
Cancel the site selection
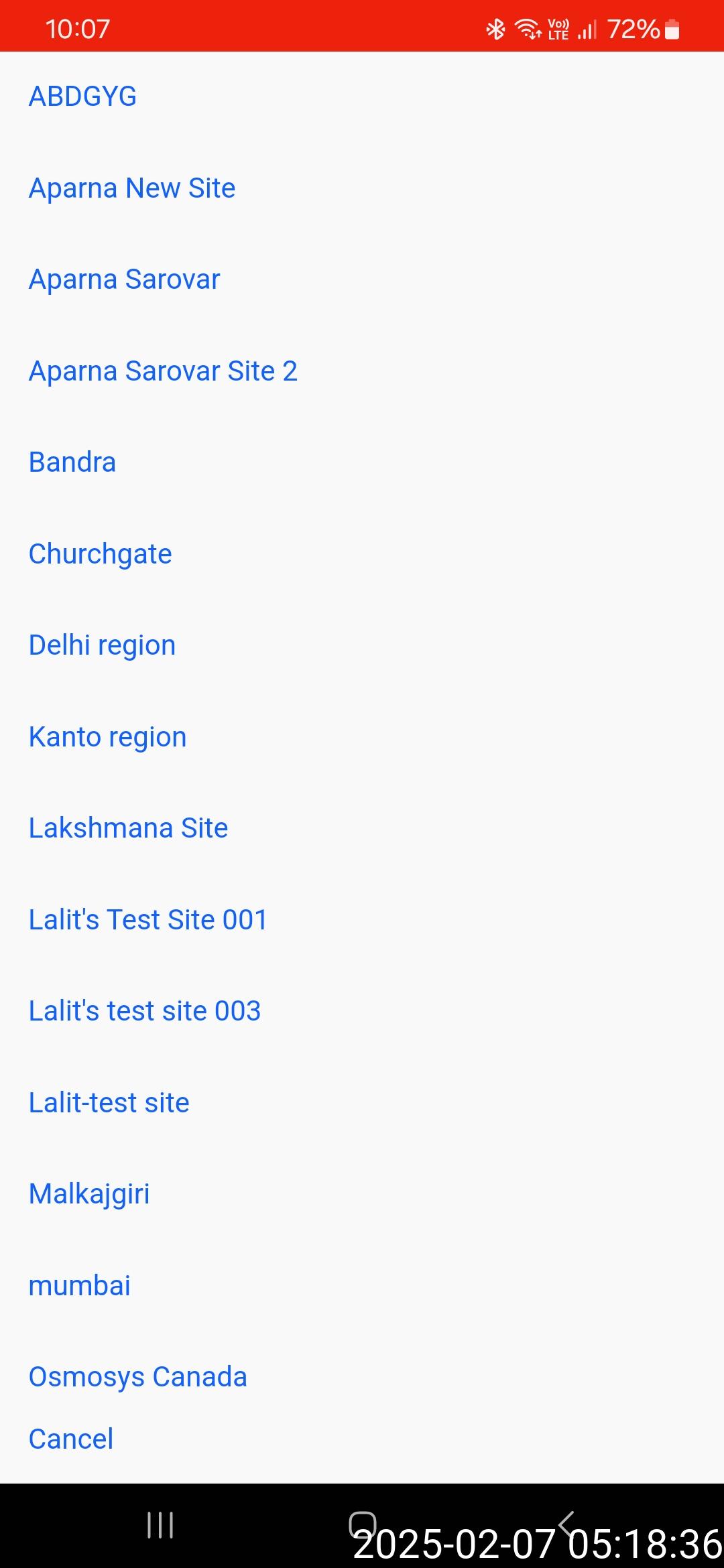71,1439
